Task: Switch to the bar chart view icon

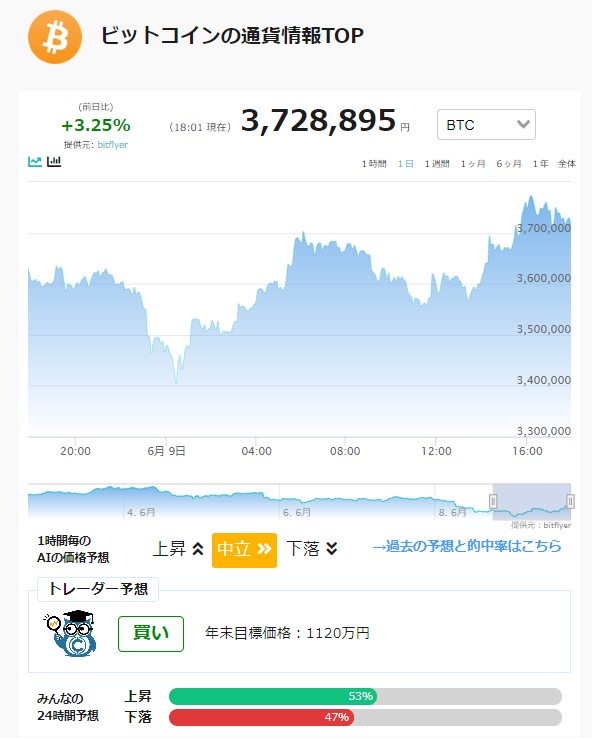Action: [54, 162]
